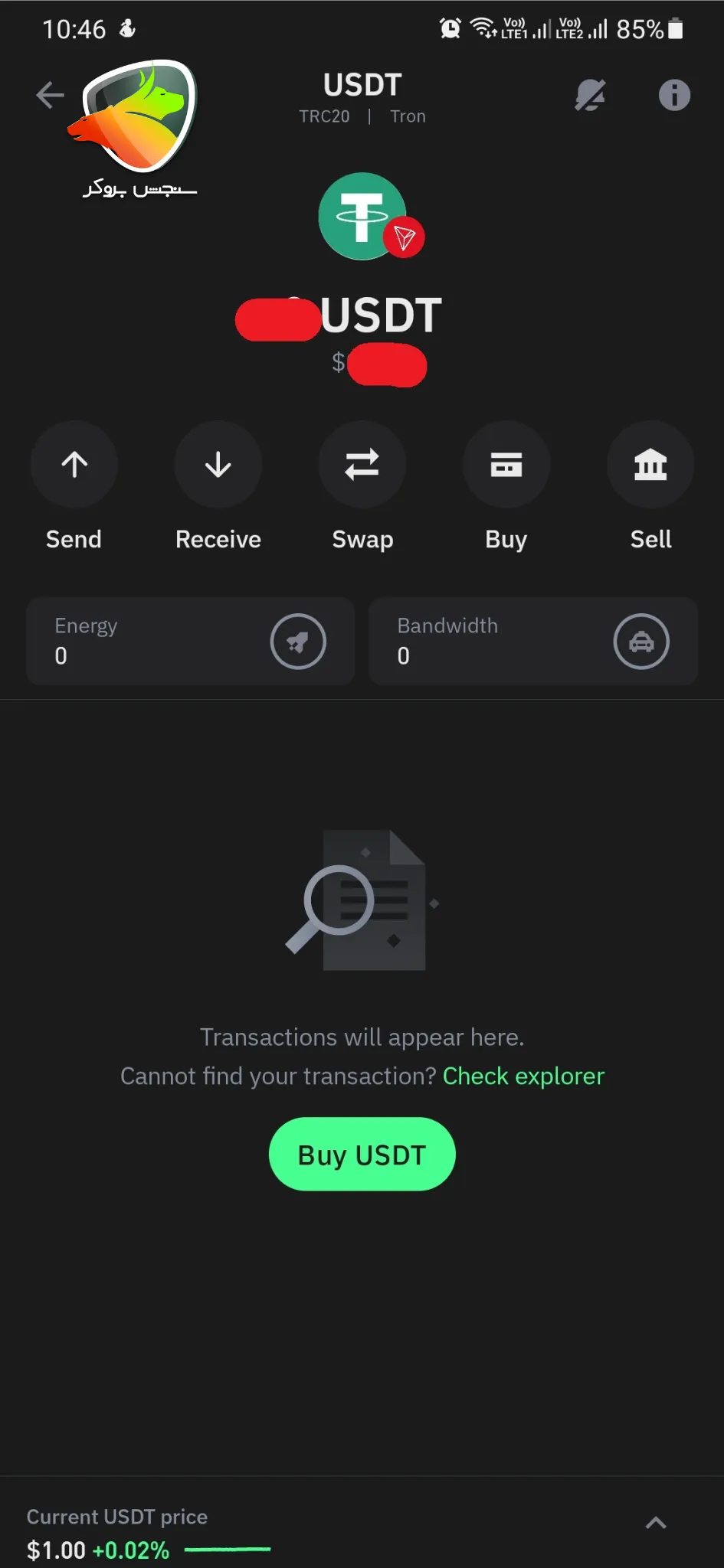This screenshot has width=724, height=1568.
Task: Tap the Send icon
Action: click(x=74, y=465)
